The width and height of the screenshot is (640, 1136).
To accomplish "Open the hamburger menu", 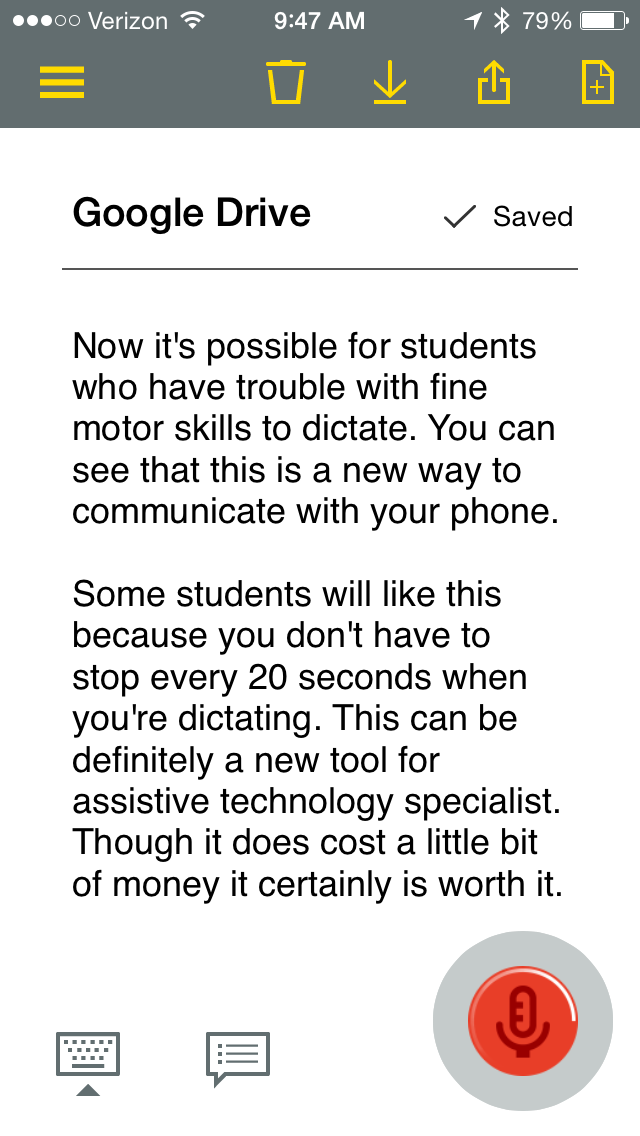I will [62, 83].
